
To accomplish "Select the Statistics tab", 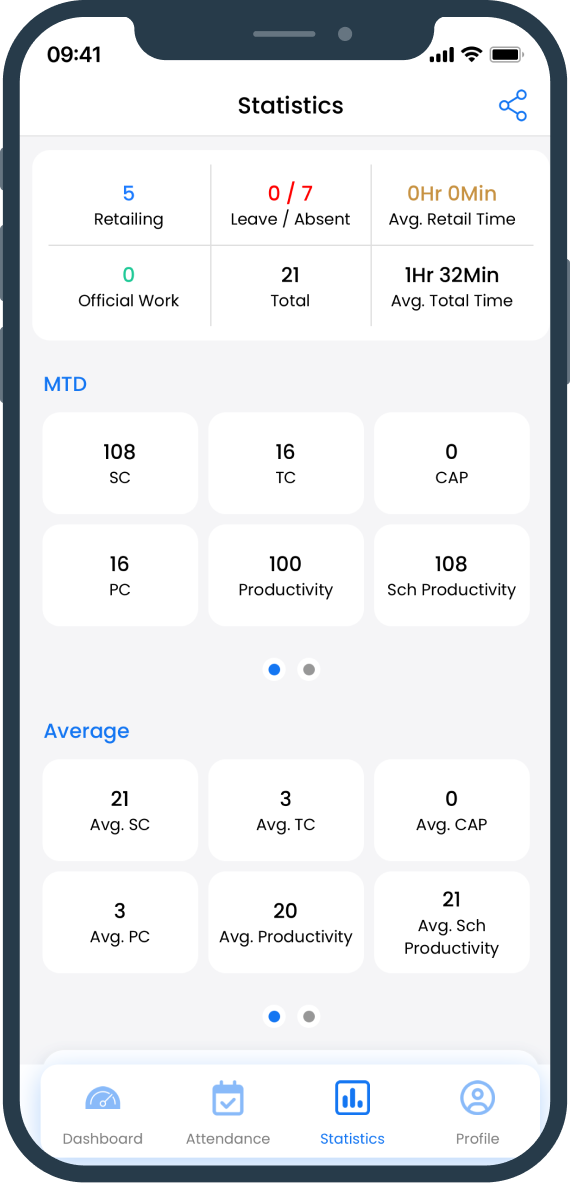I will coord(352,1114).
